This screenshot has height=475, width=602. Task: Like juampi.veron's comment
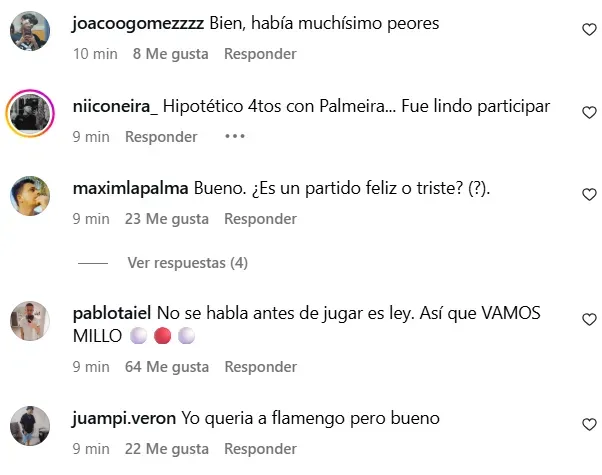[589, 425]
